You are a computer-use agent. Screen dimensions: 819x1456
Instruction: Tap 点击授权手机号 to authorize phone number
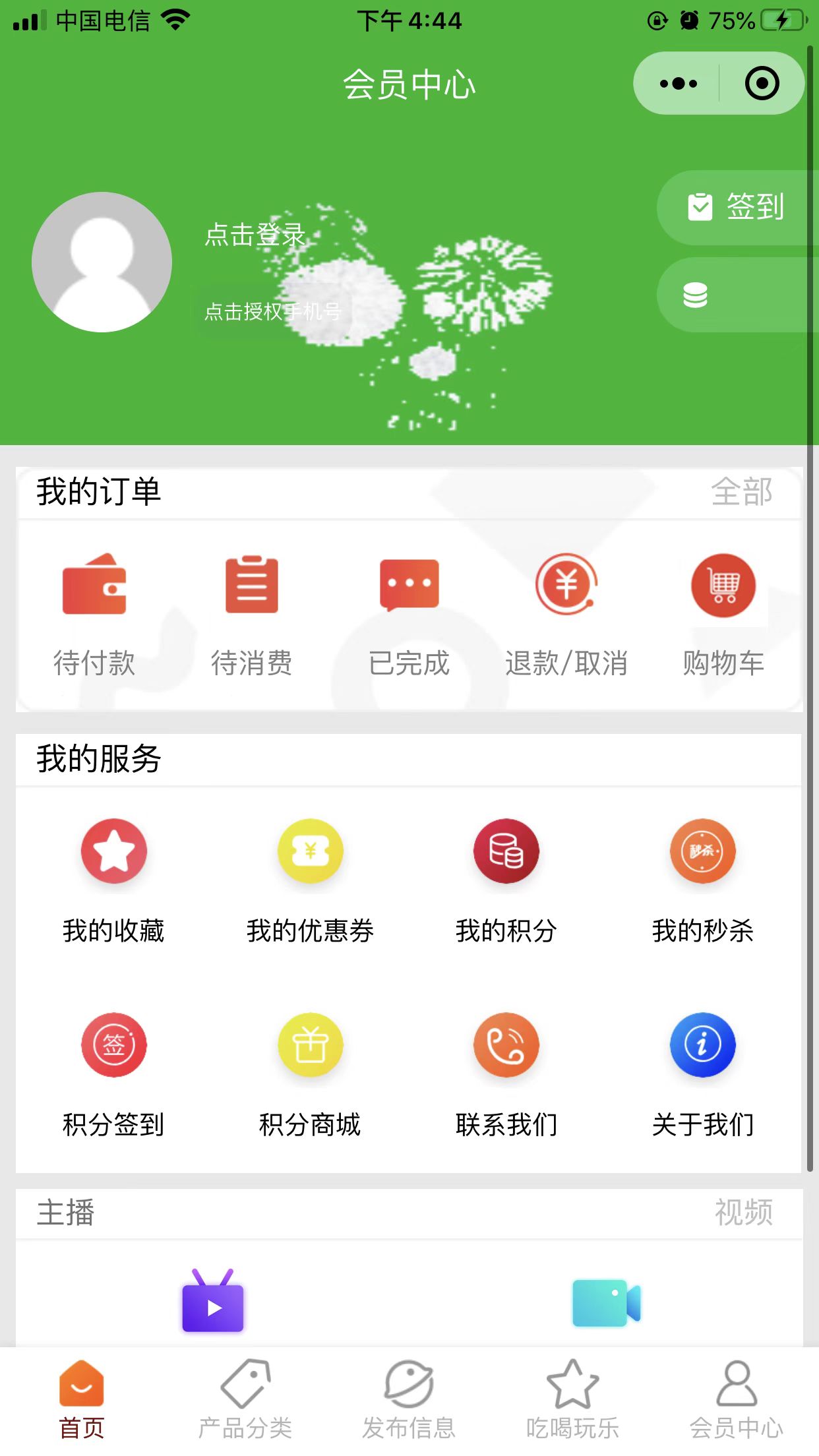click(273, 311)
